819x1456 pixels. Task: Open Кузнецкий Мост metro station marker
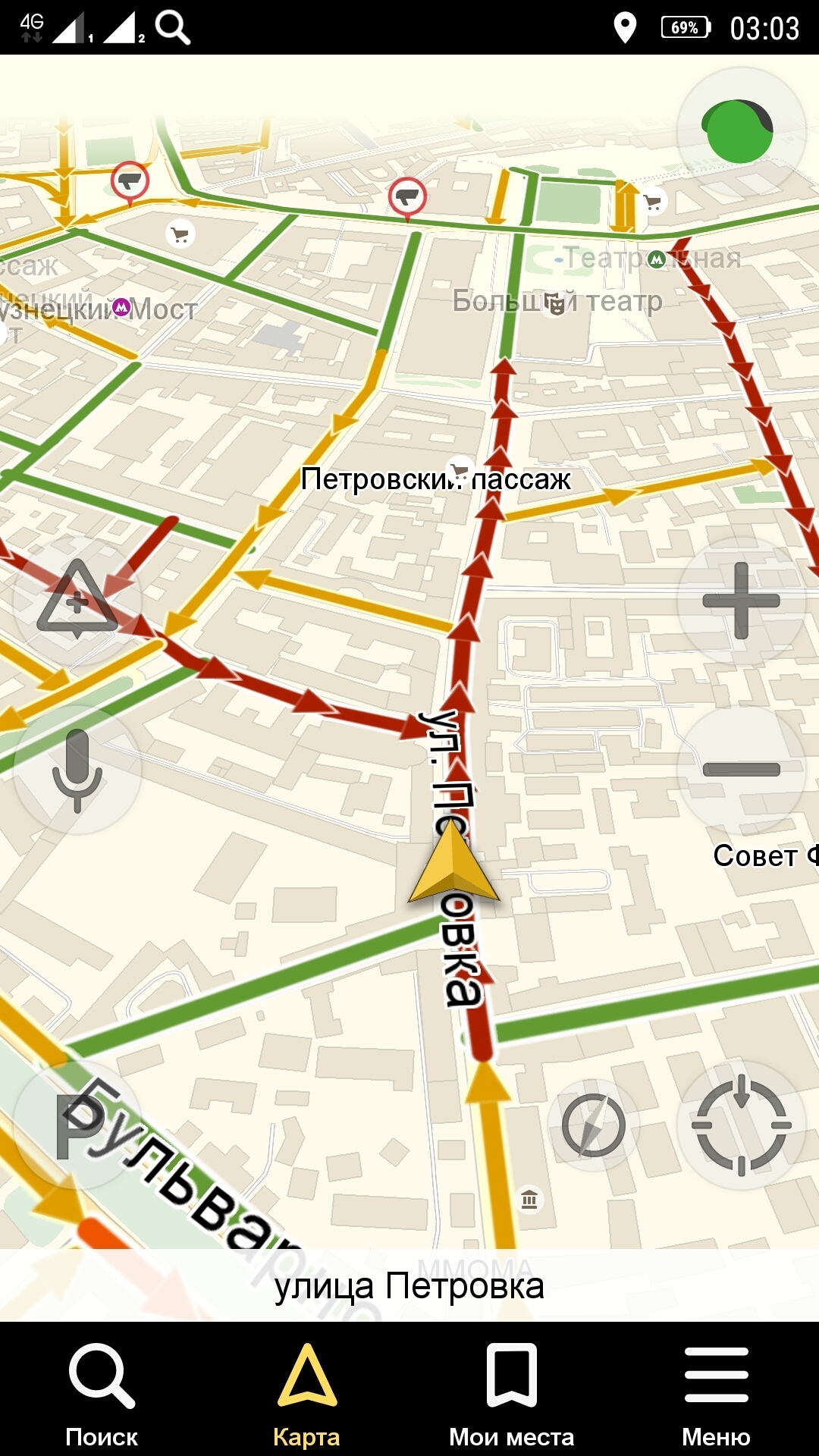point(121,308)
